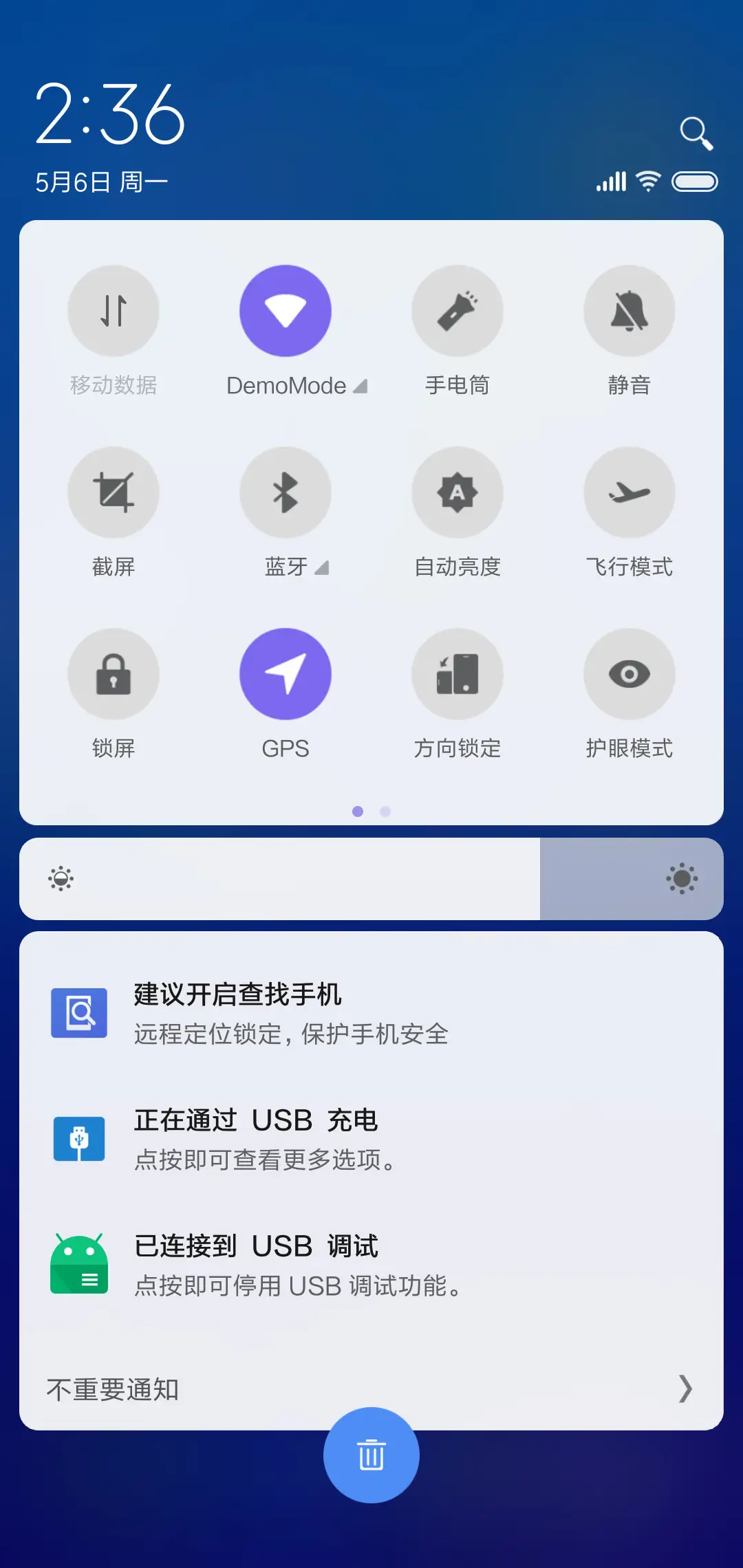Screen dimensions: 743x1568
Task: Toggle airplane mode (飞行模式)
Action: (629, 492)
